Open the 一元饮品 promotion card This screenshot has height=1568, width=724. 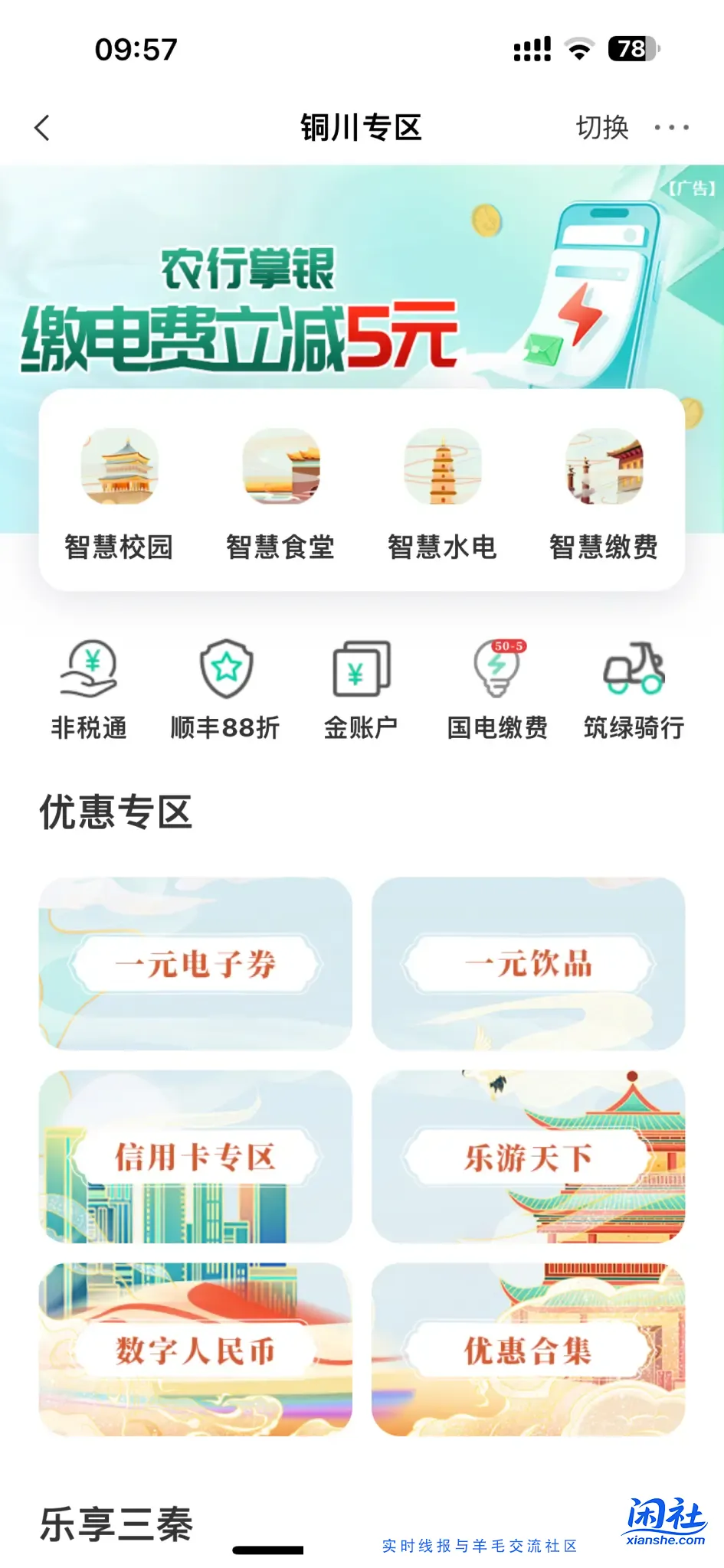[529, 964]
